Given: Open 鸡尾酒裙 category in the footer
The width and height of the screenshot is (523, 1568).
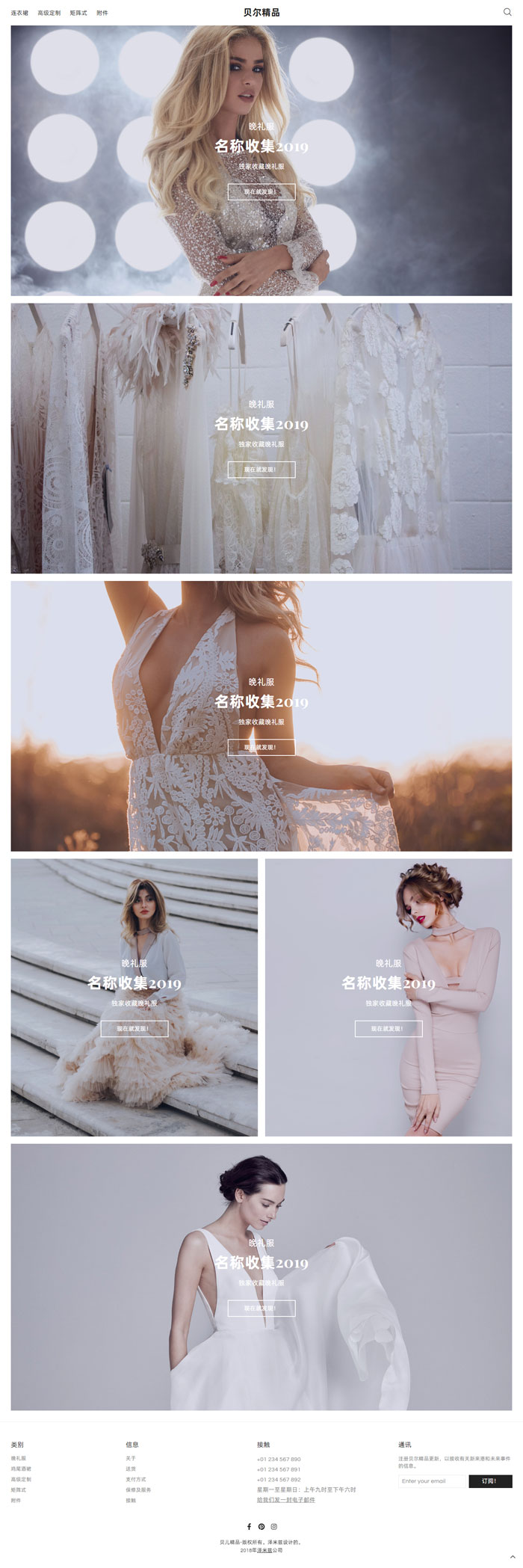Looking at the screenshot, I should [21, 1469].
